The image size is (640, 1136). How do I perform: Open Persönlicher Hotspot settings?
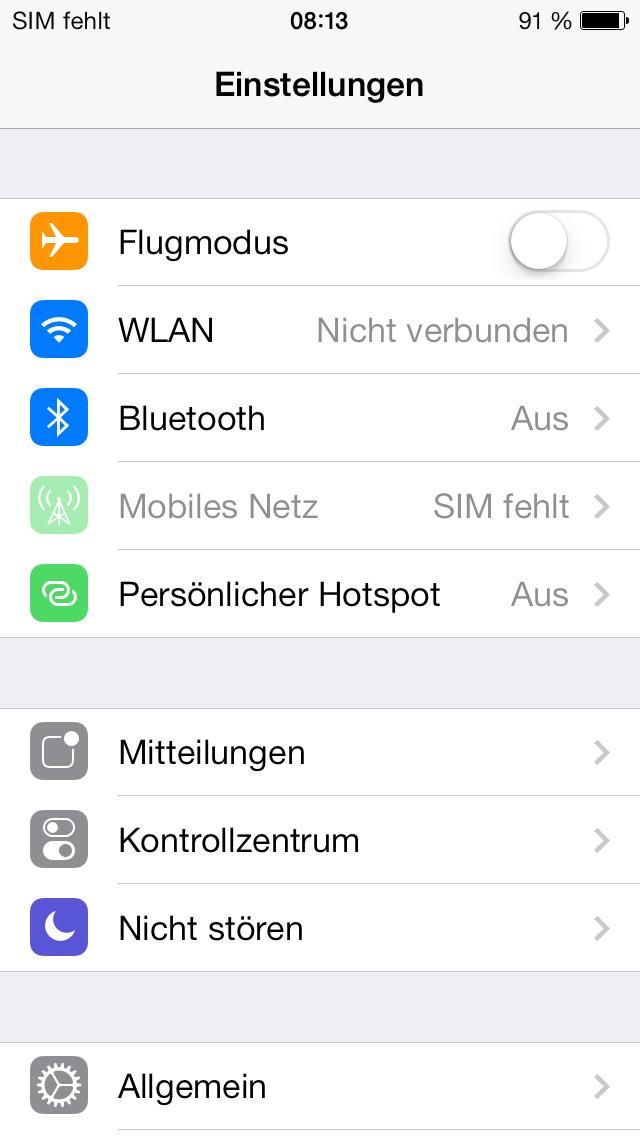click(x=320, y=594)
